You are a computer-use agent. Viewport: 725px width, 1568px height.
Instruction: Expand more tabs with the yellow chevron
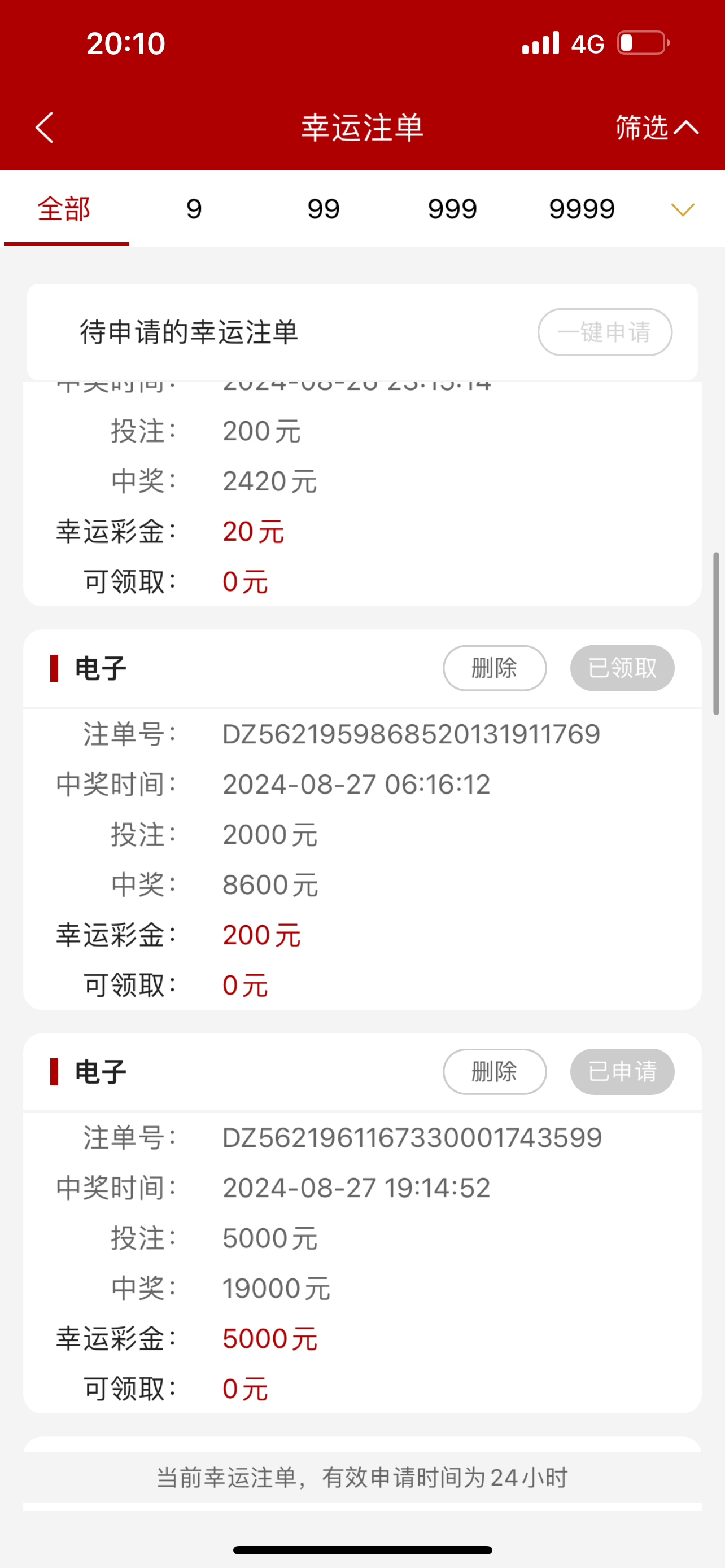pos(683,210)
